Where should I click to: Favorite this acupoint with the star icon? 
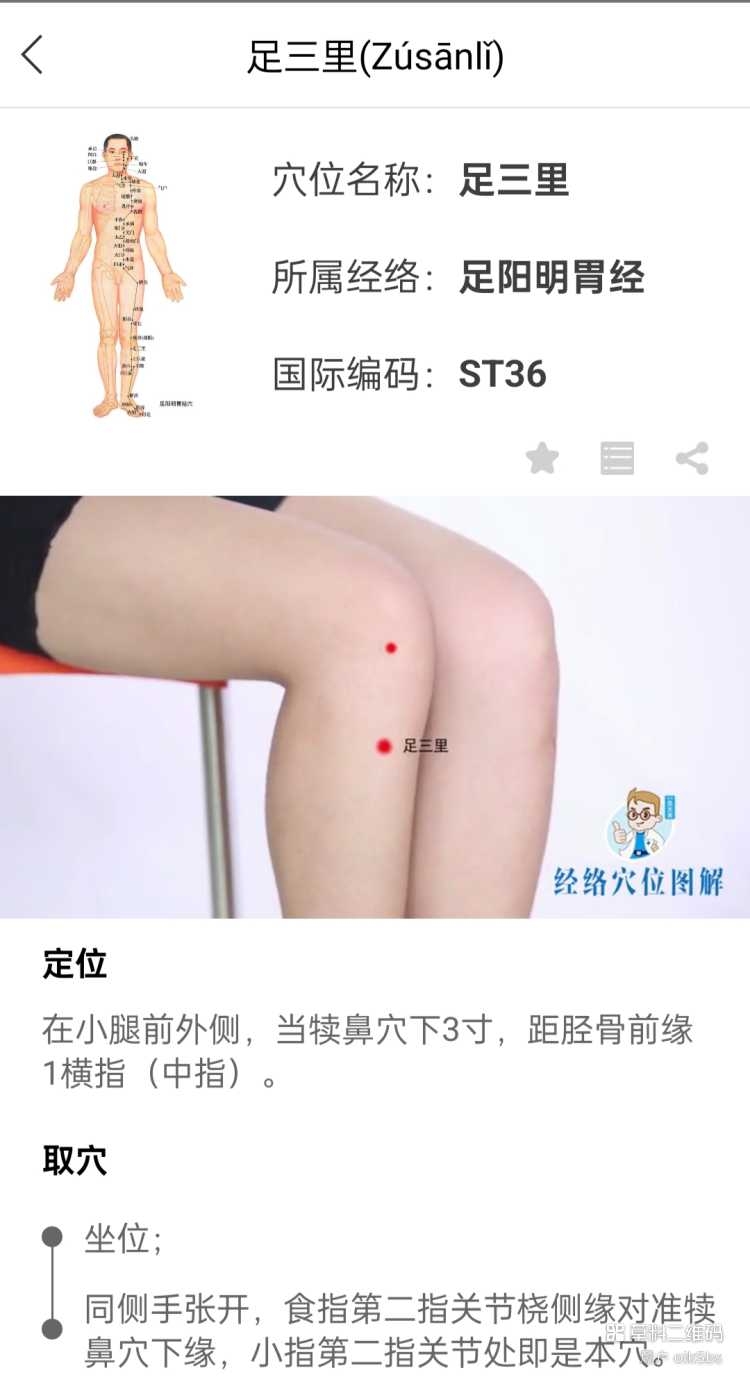pos(542,458)
